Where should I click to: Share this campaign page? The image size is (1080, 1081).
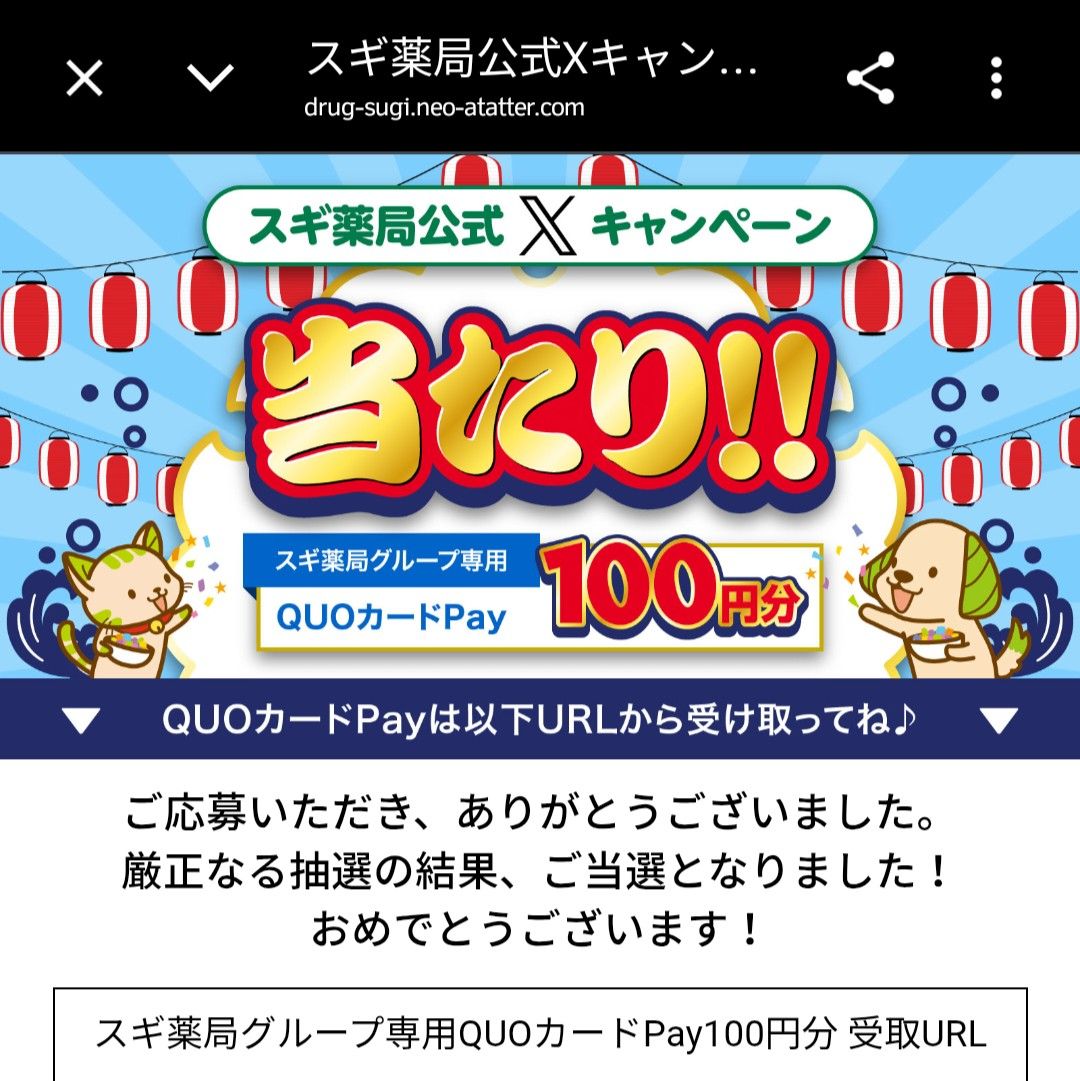click(x=870, y=77)
